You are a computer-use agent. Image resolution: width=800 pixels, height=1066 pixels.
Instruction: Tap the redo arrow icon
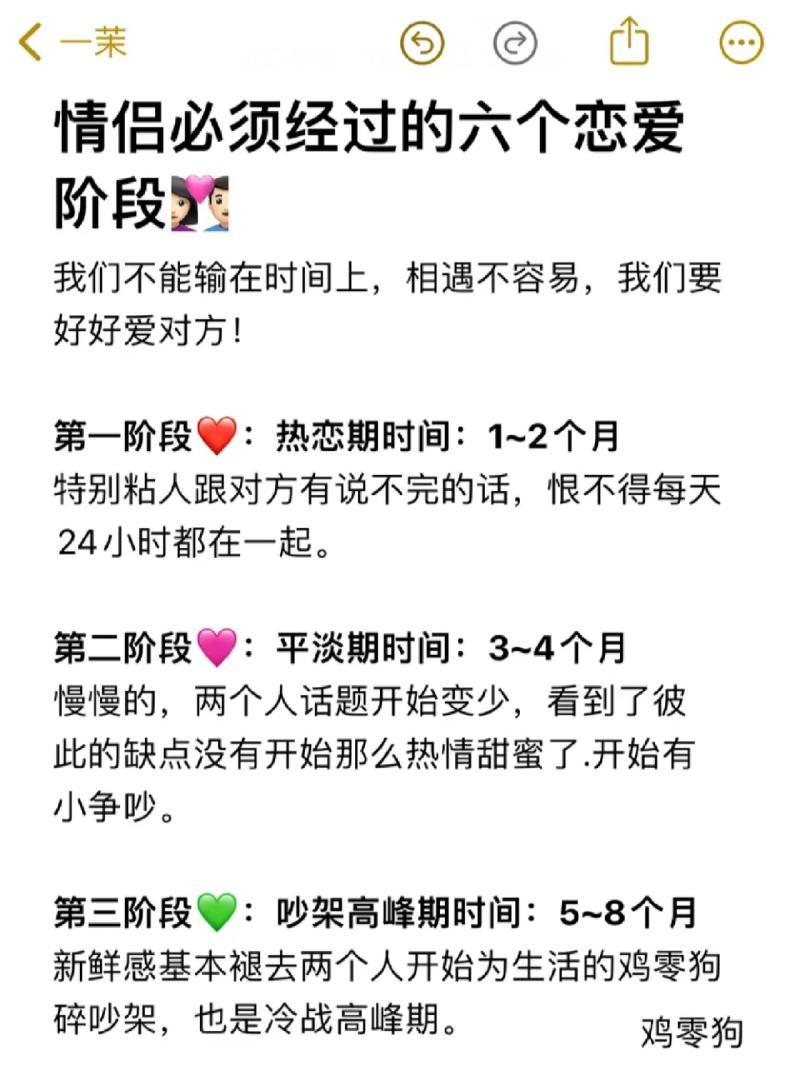[516, 43]
